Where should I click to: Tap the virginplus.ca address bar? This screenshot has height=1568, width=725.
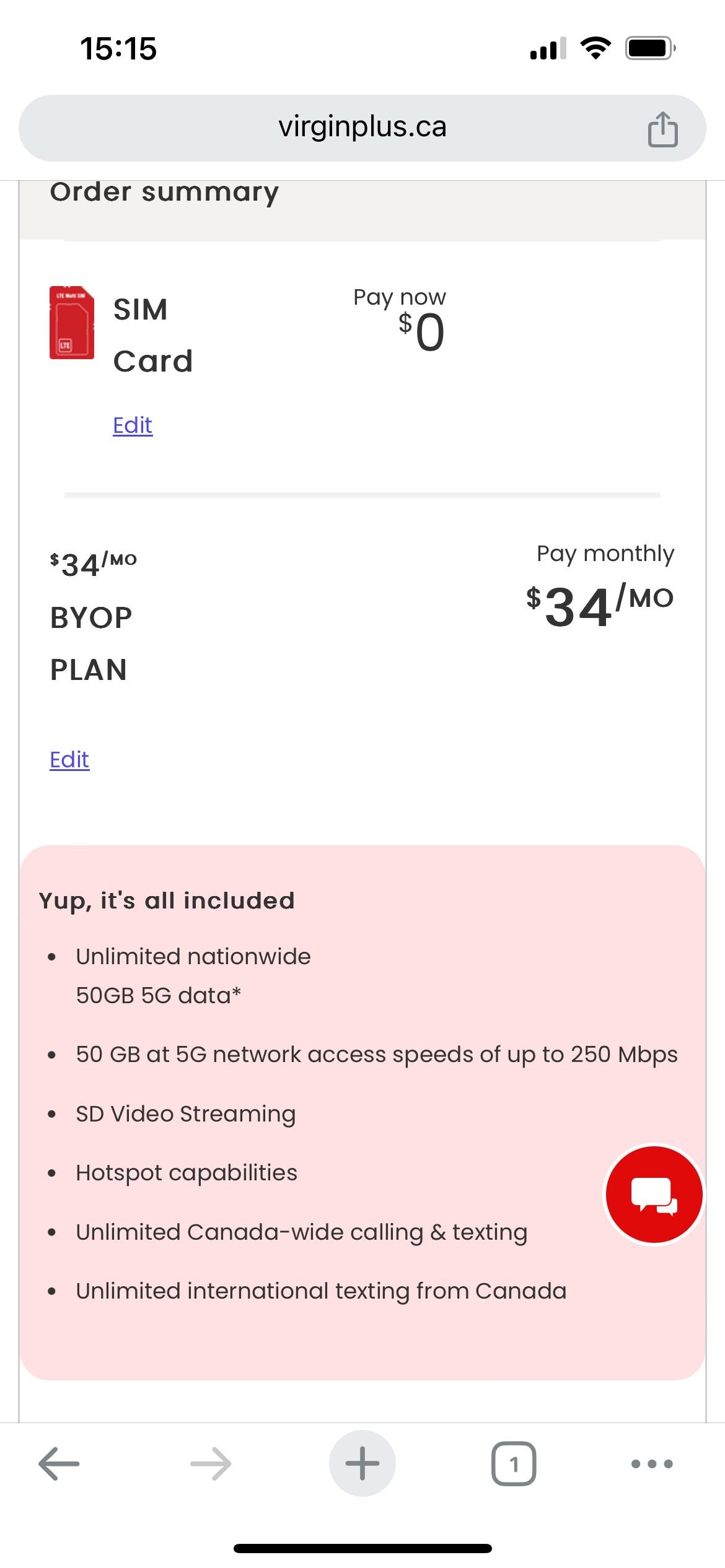[362, 127]
